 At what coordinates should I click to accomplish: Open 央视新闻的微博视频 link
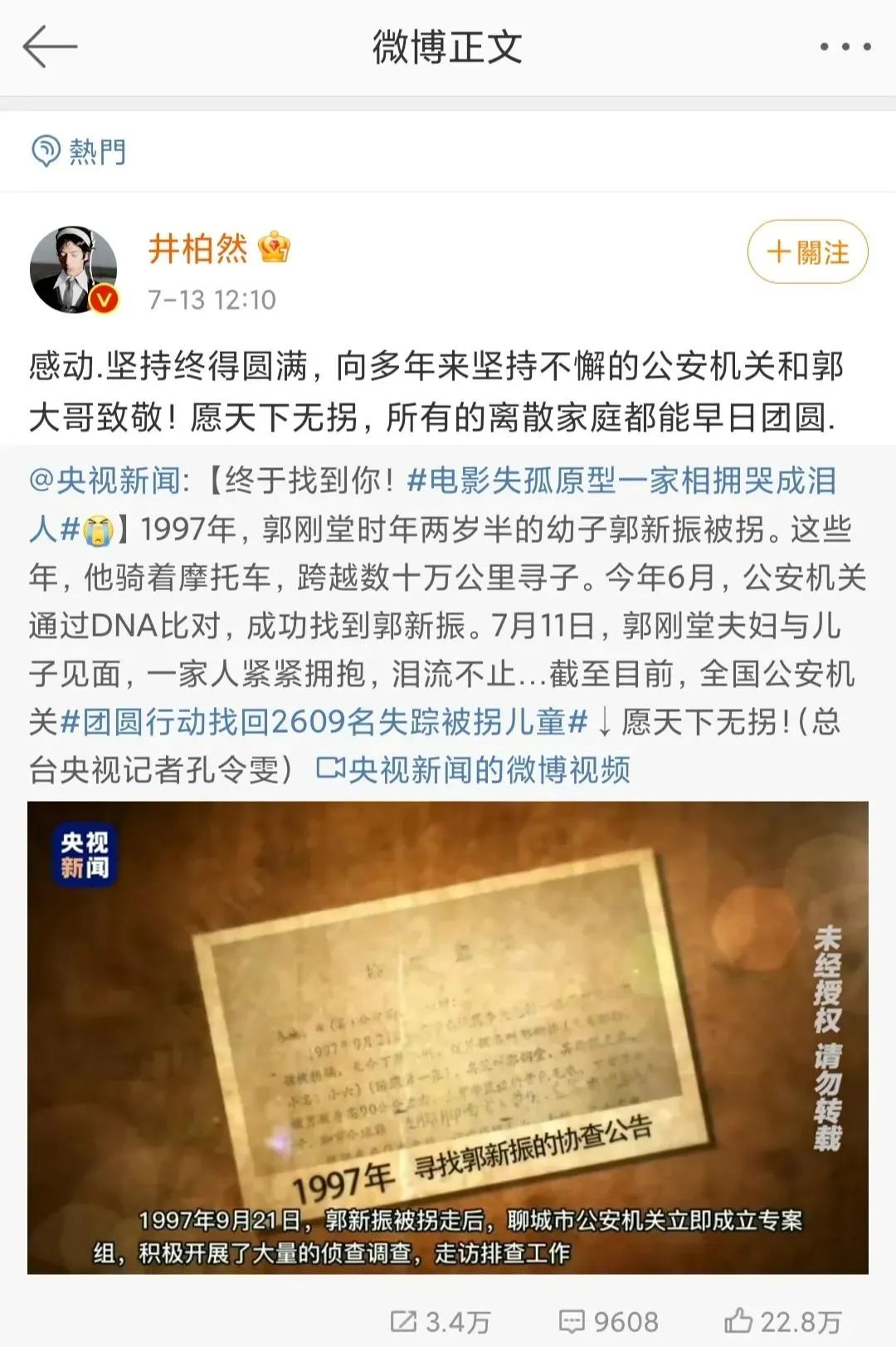click(474, 770)
